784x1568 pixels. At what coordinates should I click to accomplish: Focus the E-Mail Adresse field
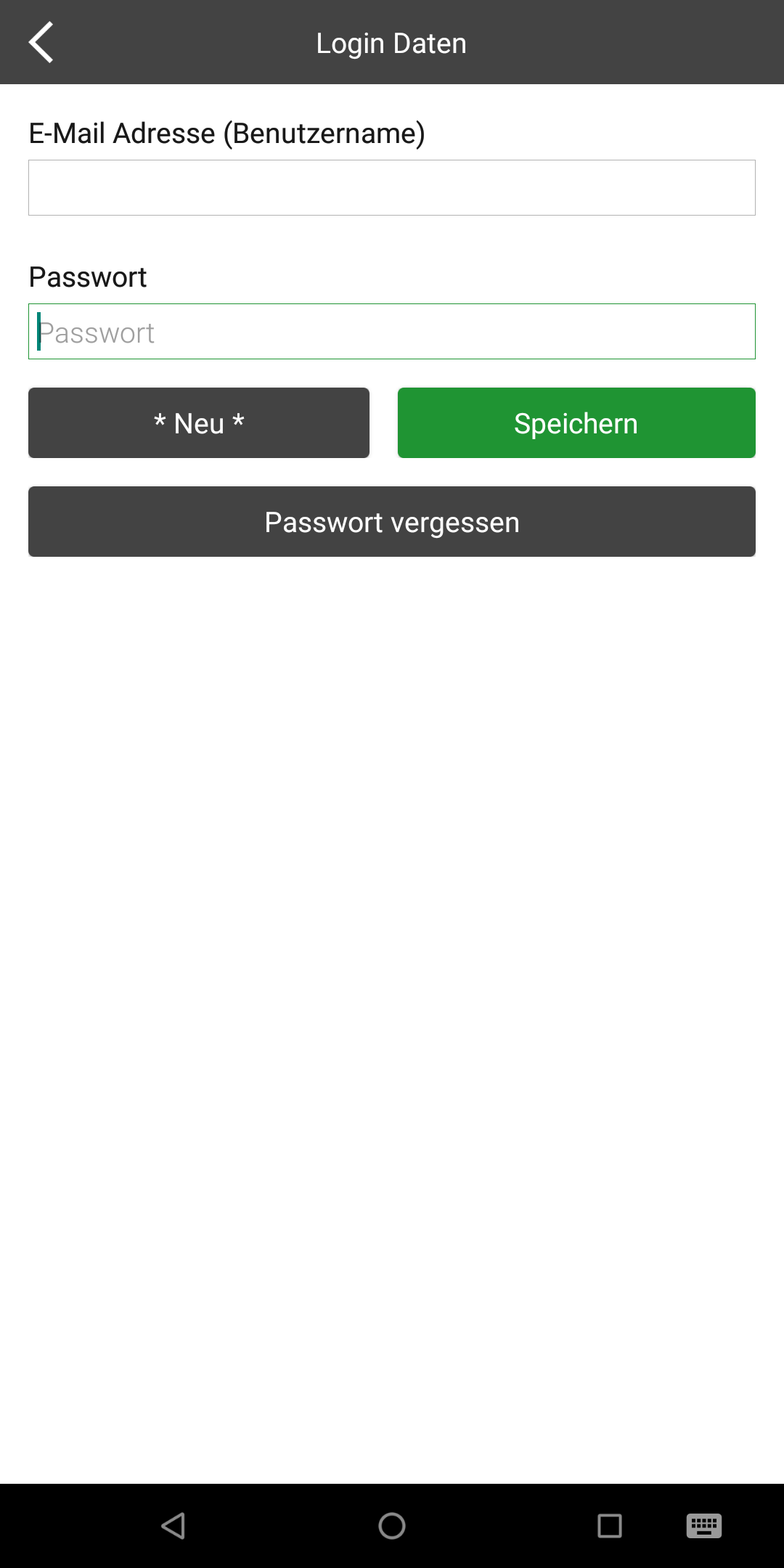pyautogui.click(x=392, y=187)
